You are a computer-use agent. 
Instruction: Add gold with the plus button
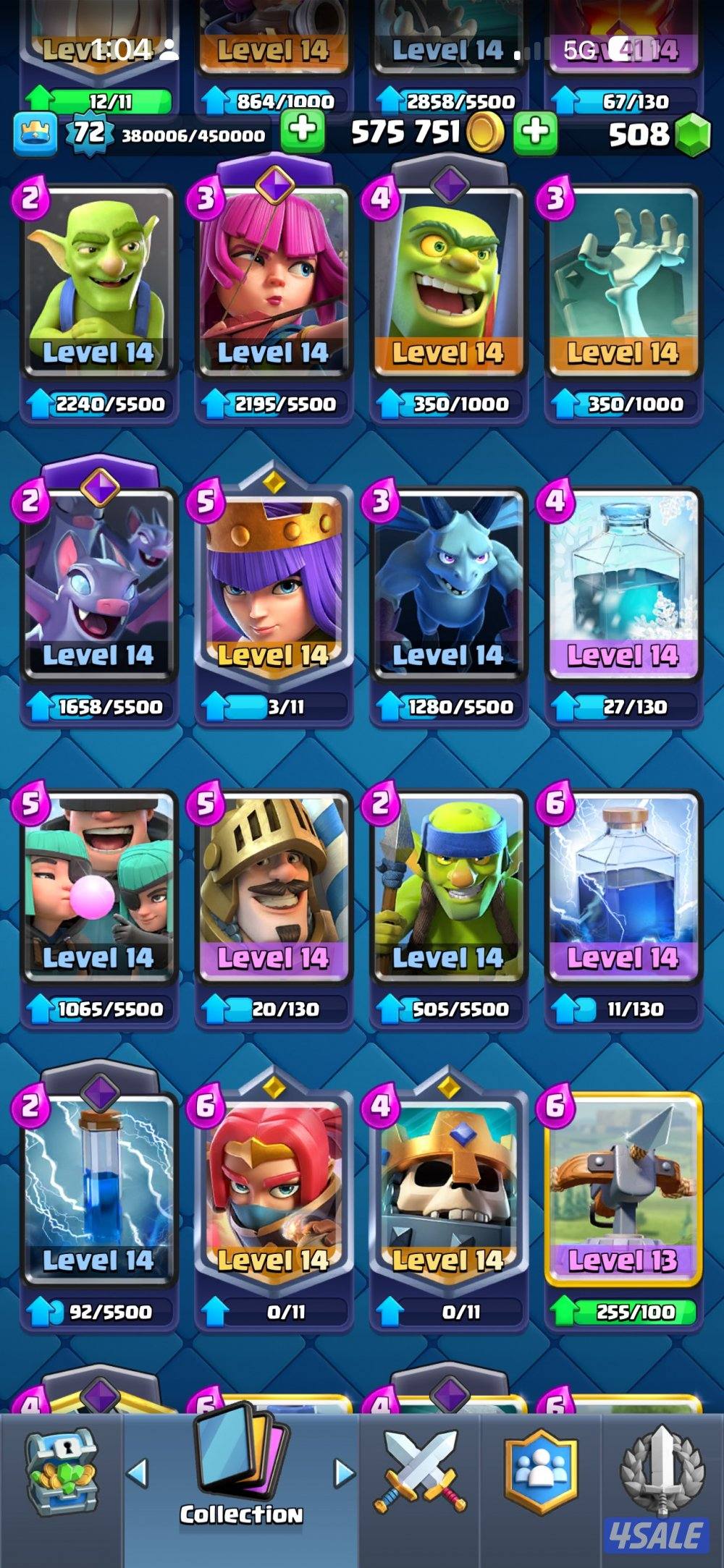pyautogui.click(x=536, y=133)
